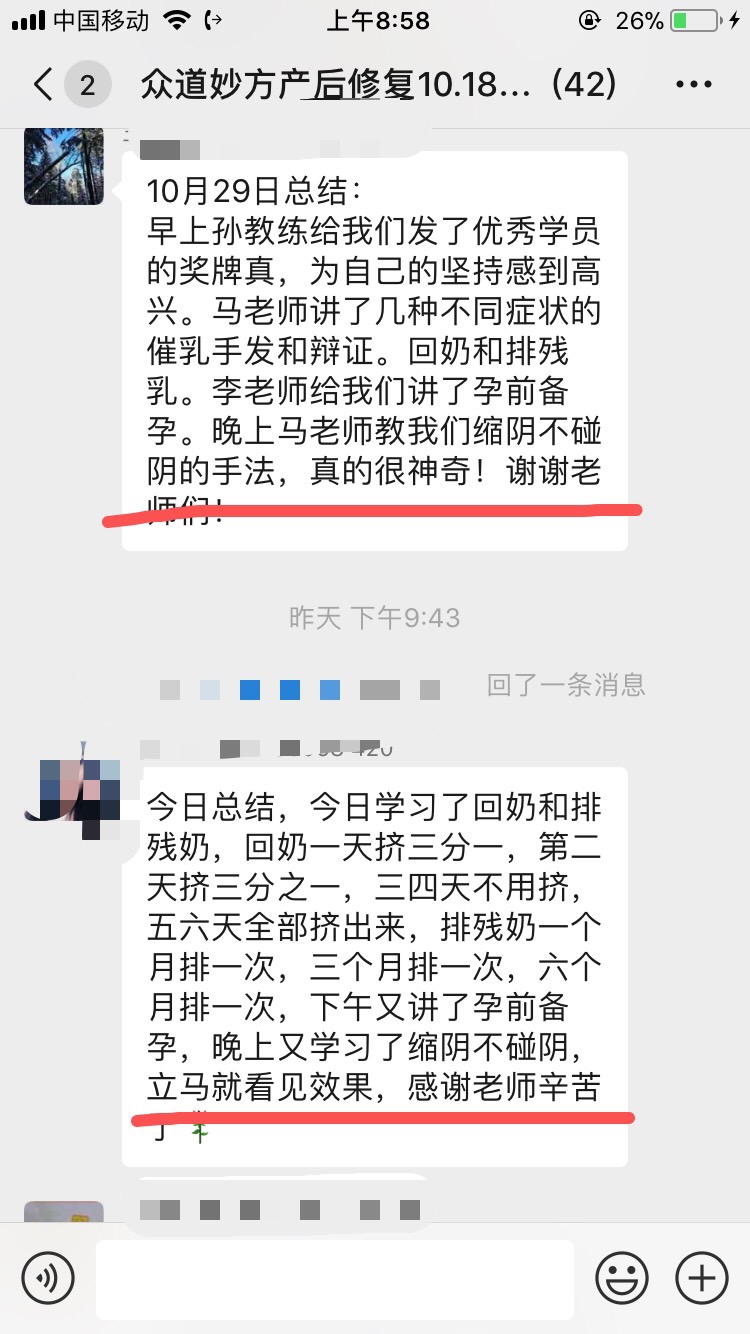Viewport: 750px width, 1334px height.
Task: Open the forest avatar sender's profile
Action: (x=63, y=165)
